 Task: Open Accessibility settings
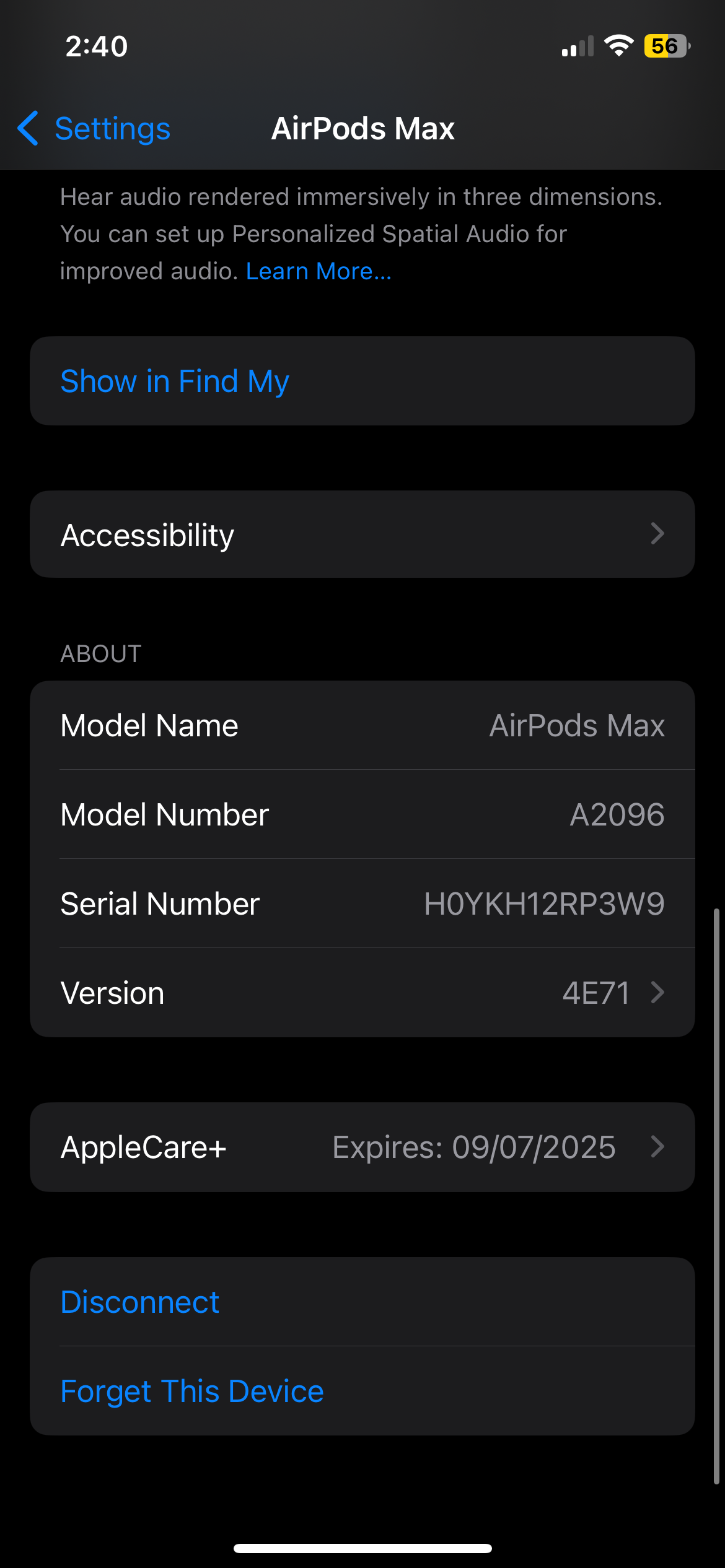click(x=362, y=535)
